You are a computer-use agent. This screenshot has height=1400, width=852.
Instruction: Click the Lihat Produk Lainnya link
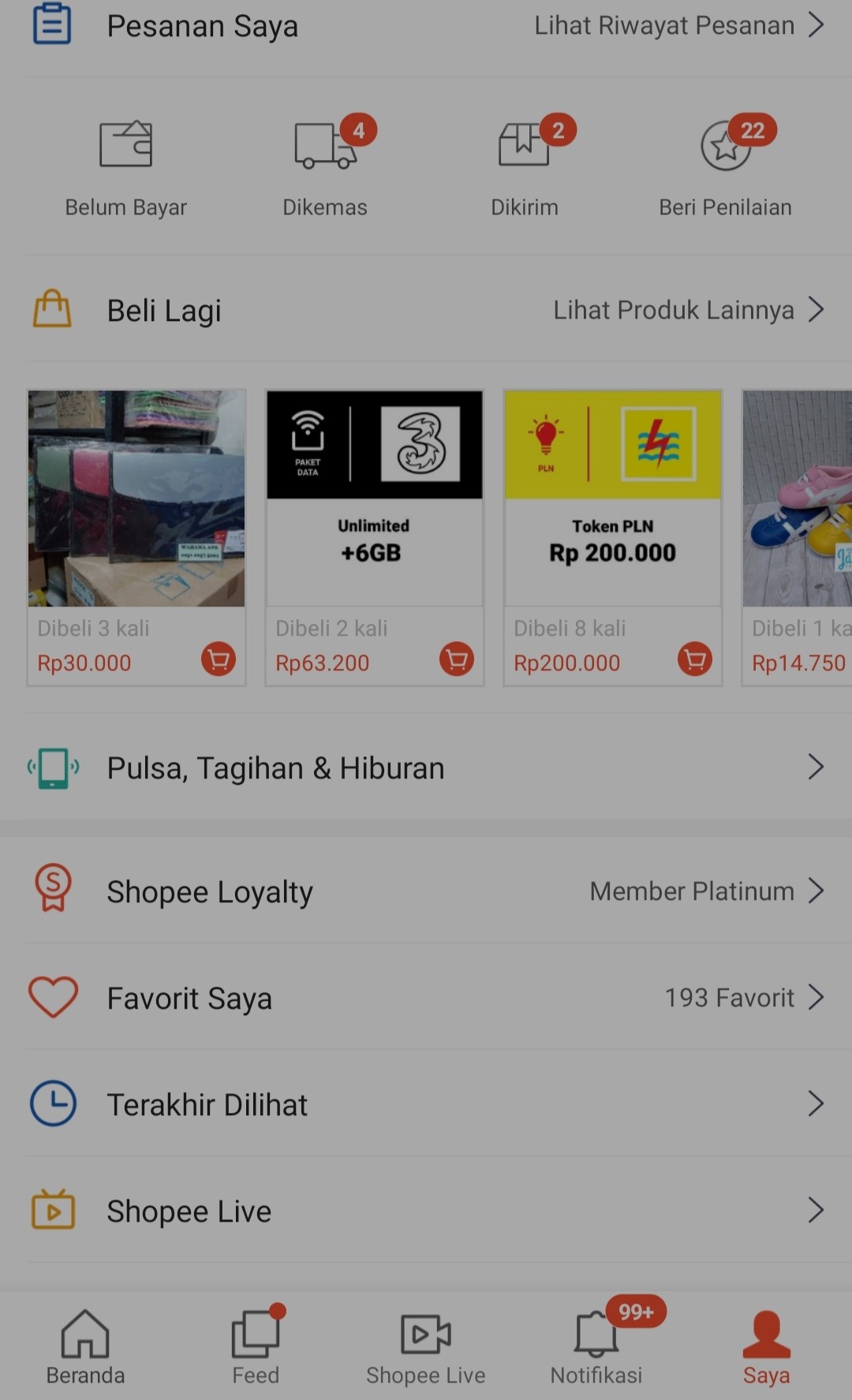tap(675, 309)
